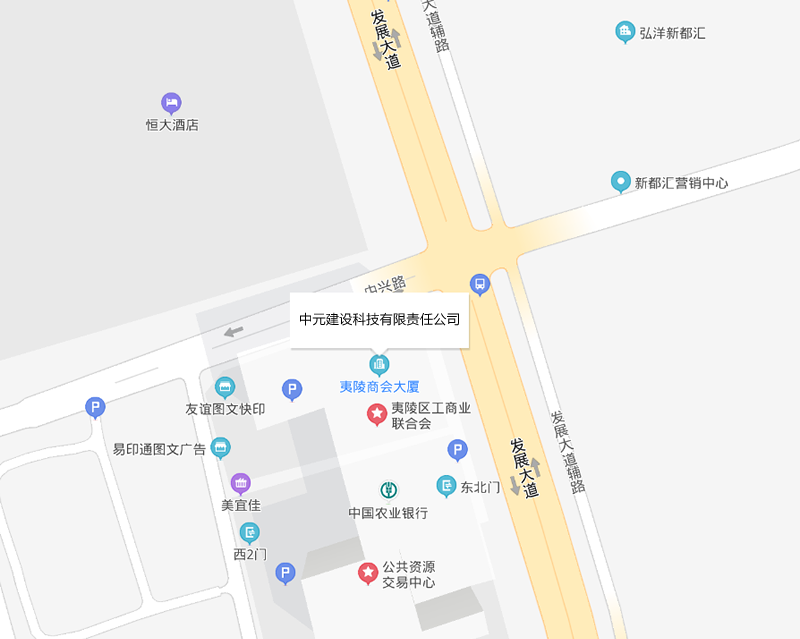The image size is (800, 639).
Task: Tap the parking icon beside 友谊图文快印
Action: coord(291,390)
